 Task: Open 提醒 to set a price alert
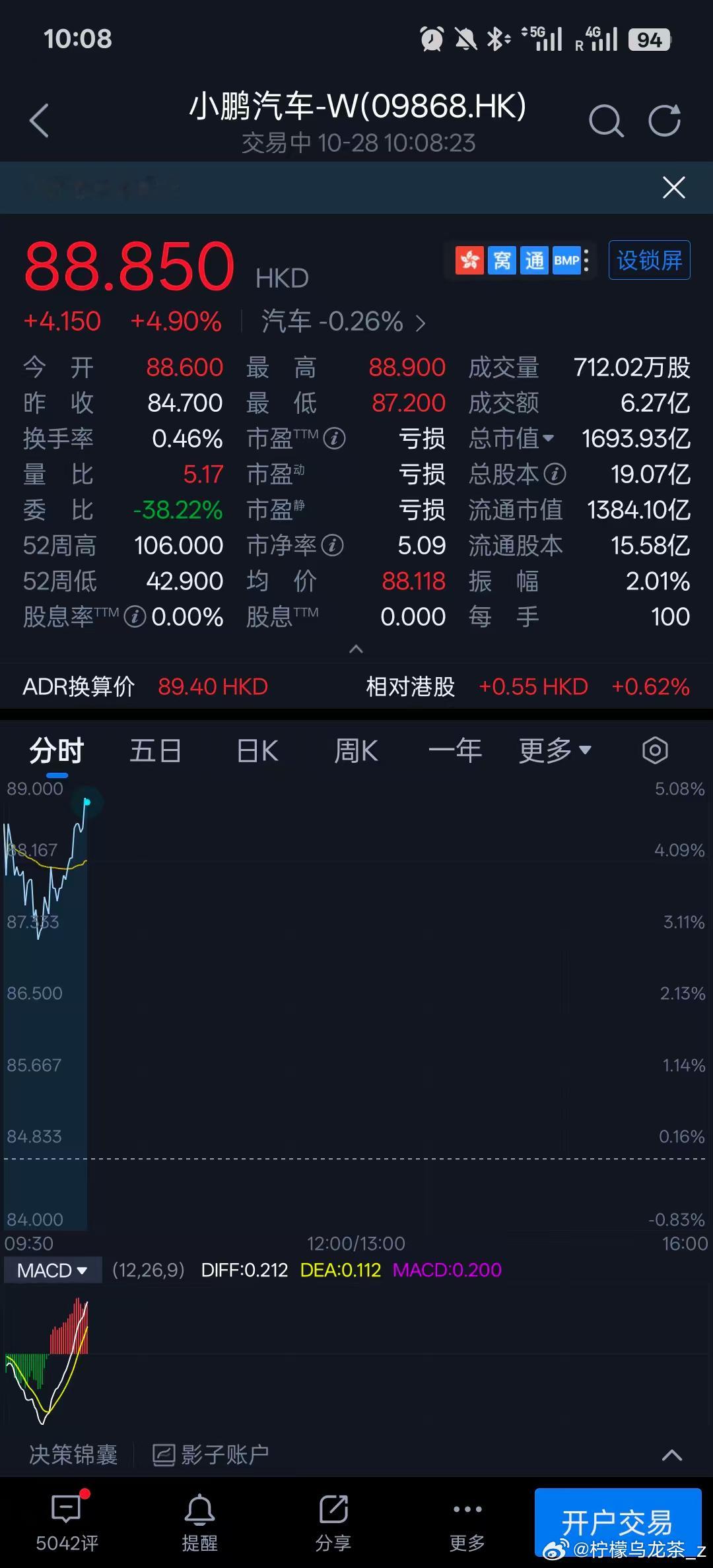pos(200,1517)
